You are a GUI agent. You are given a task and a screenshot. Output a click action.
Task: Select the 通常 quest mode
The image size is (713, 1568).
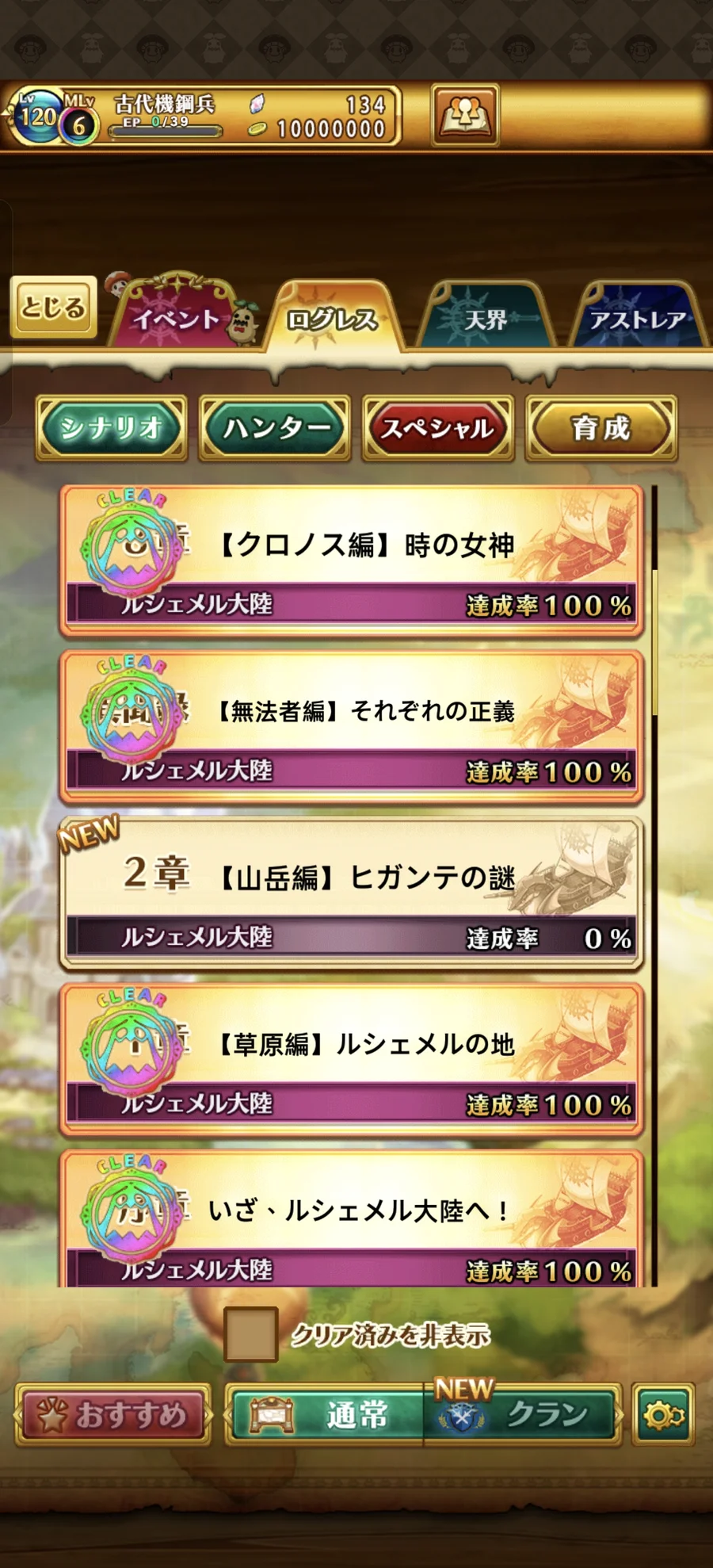[x=326, y=1415]
